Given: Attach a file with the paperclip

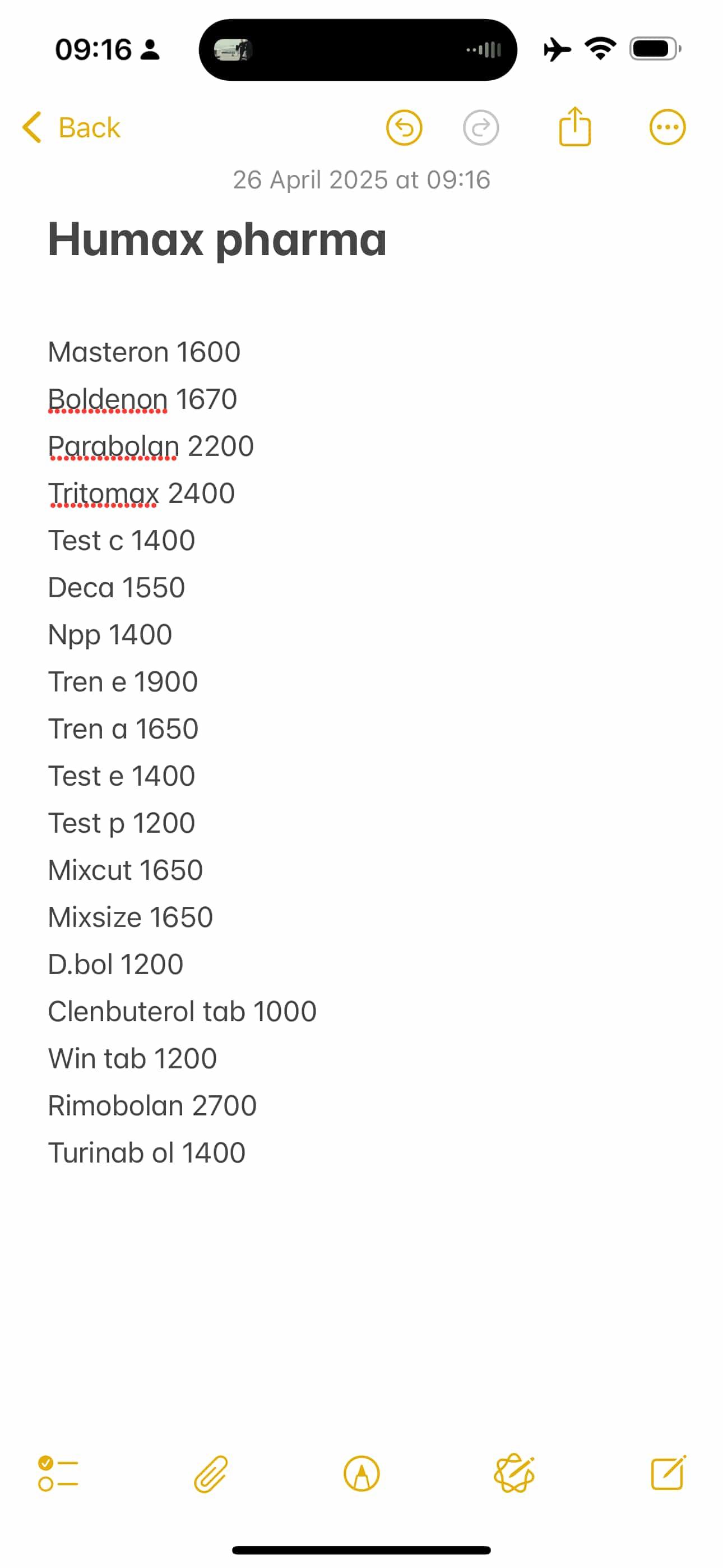Looking at the screenshot, I should pyautogui.click(x=211, y=1474).
